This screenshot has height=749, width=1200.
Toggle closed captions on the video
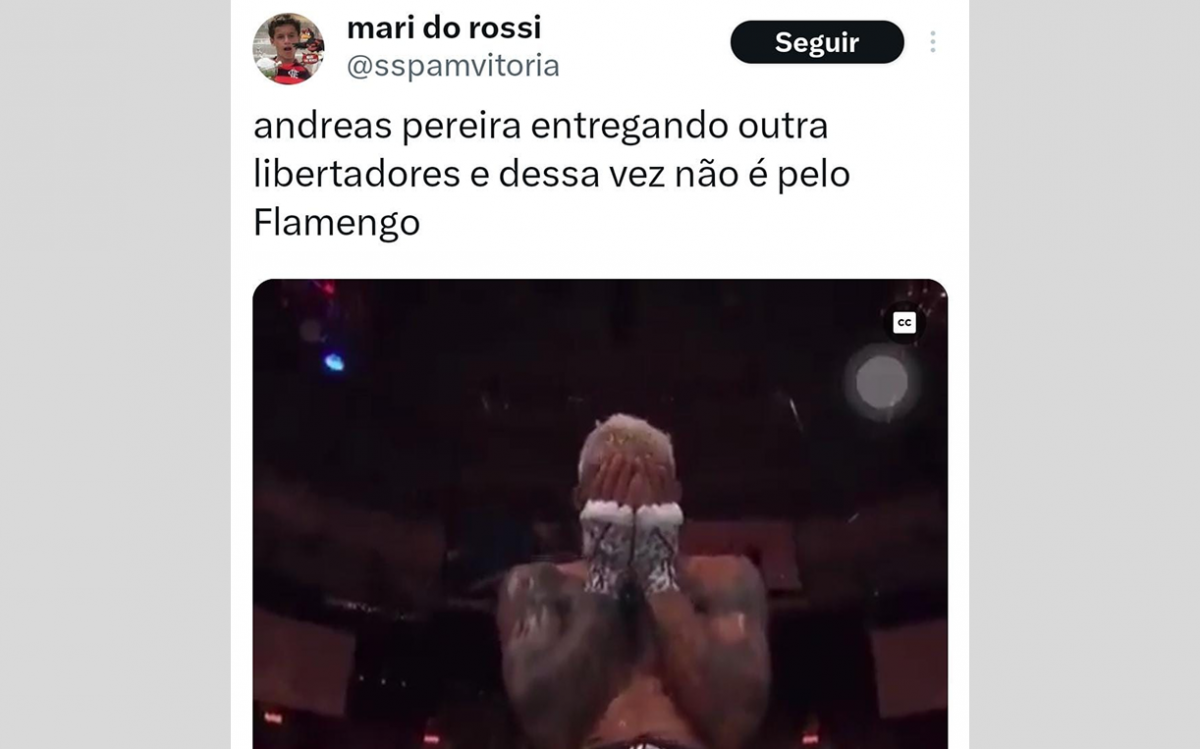point(904,322)
